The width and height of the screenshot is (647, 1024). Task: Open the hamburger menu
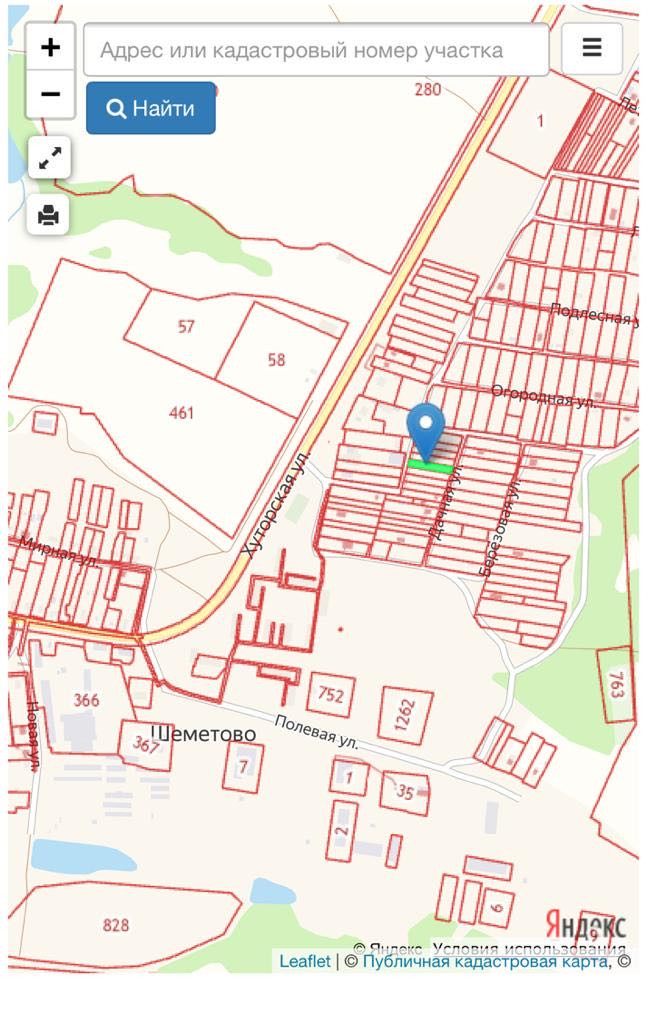point(592,48)
